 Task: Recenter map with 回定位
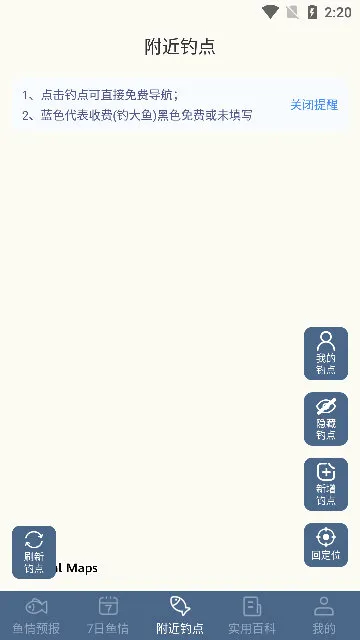[x=326, y=545]
